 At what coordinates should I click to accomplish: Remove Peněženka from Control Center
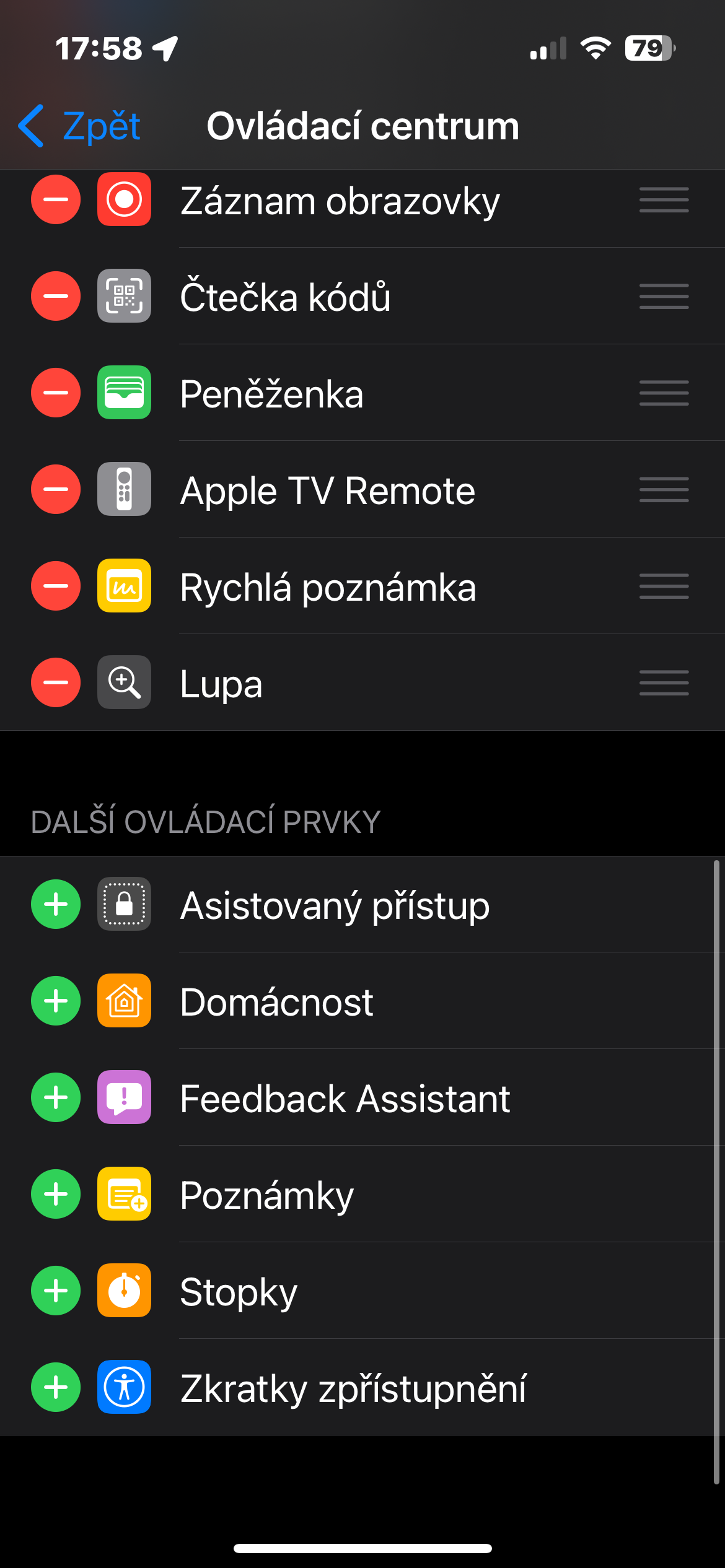click(56, 393)
